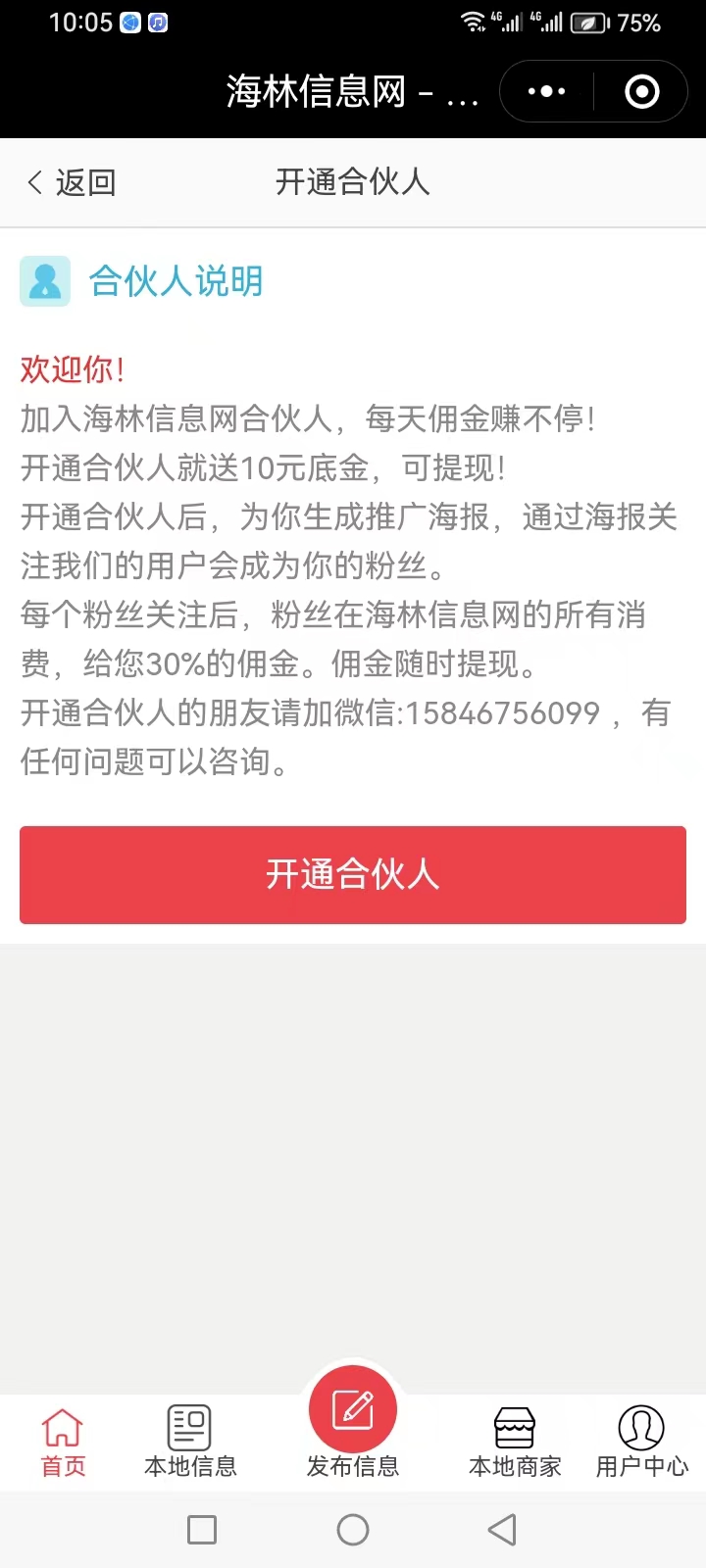This screenshot has width=706, height=1568.
Task: Tap the system home circle button
Action: pos(353,1530)
